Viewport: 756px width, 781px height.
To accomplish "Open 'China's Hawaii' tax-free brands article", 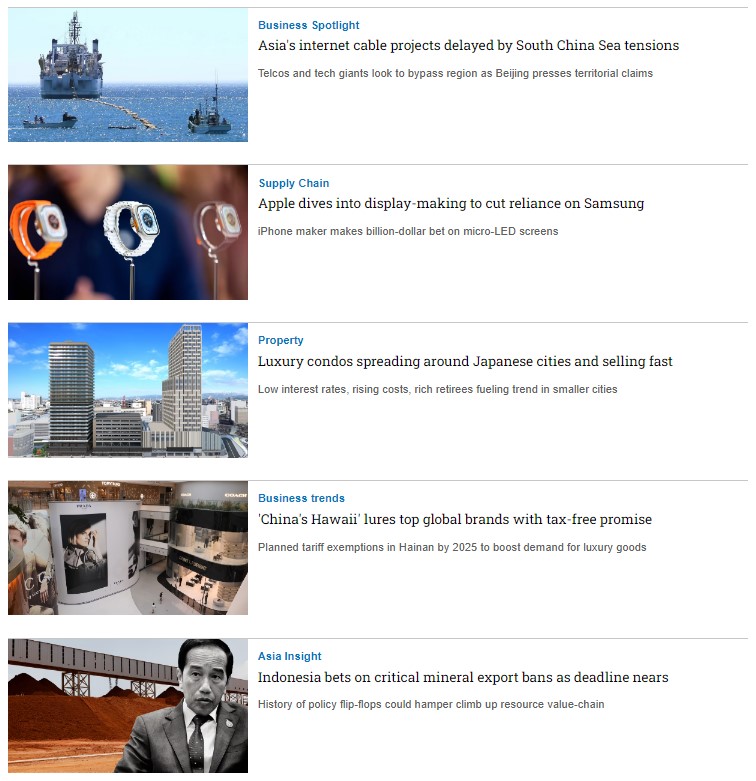I will click(455, 520).
